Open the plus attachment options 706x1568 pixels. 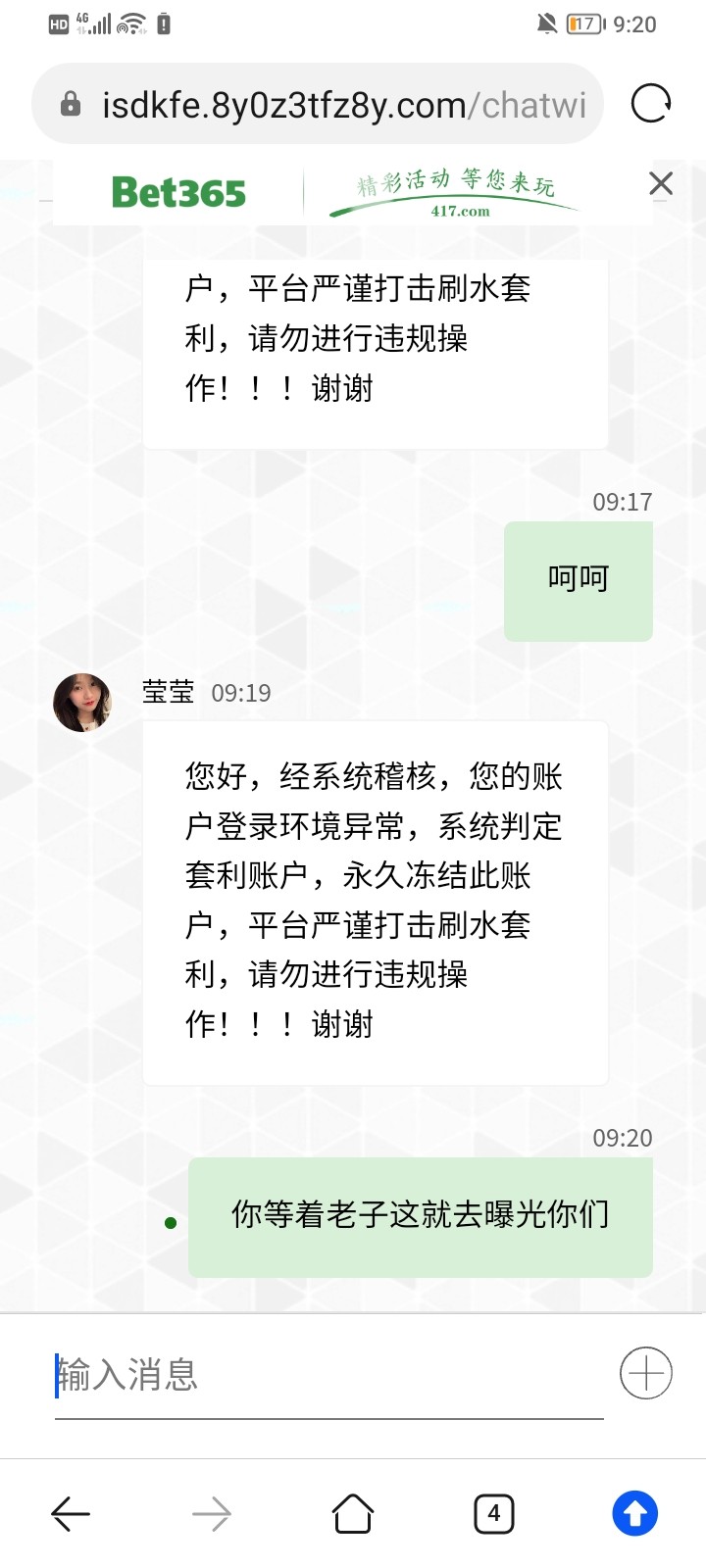646,1373
